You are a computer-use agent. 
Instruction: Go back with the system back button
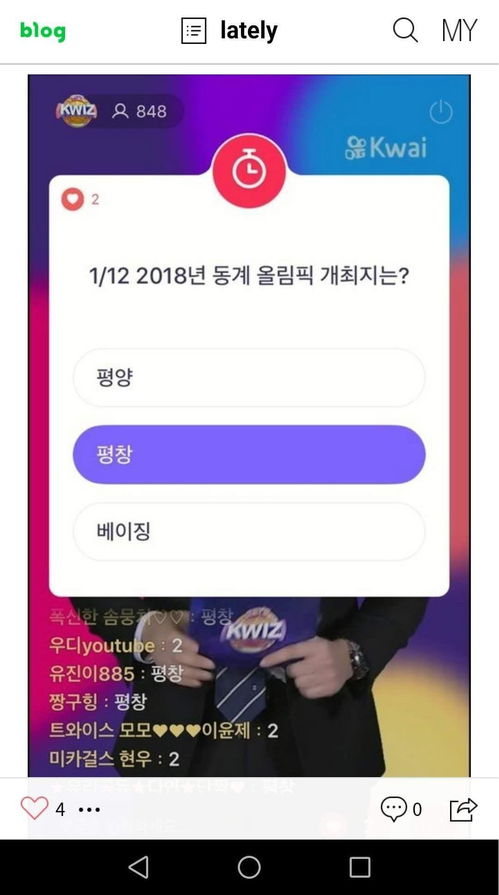click(139, 867)
